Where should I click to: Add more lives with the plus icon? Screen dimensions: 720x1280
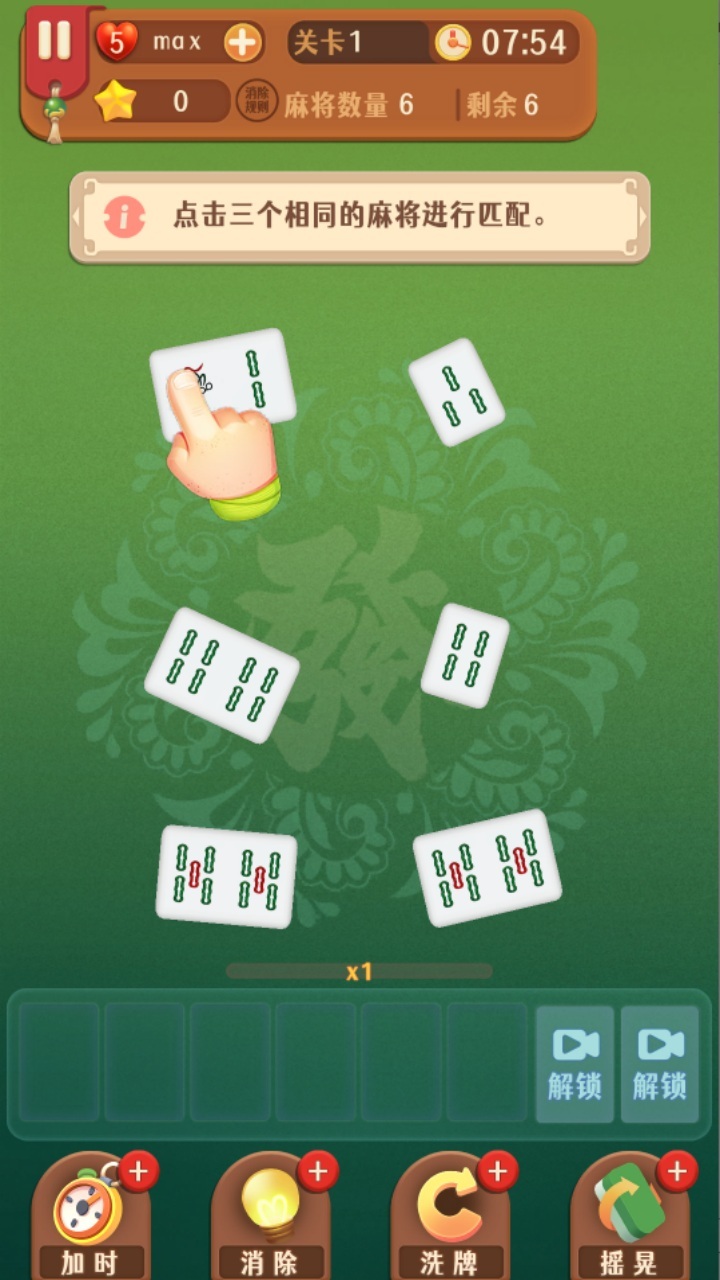click(242, 42)
